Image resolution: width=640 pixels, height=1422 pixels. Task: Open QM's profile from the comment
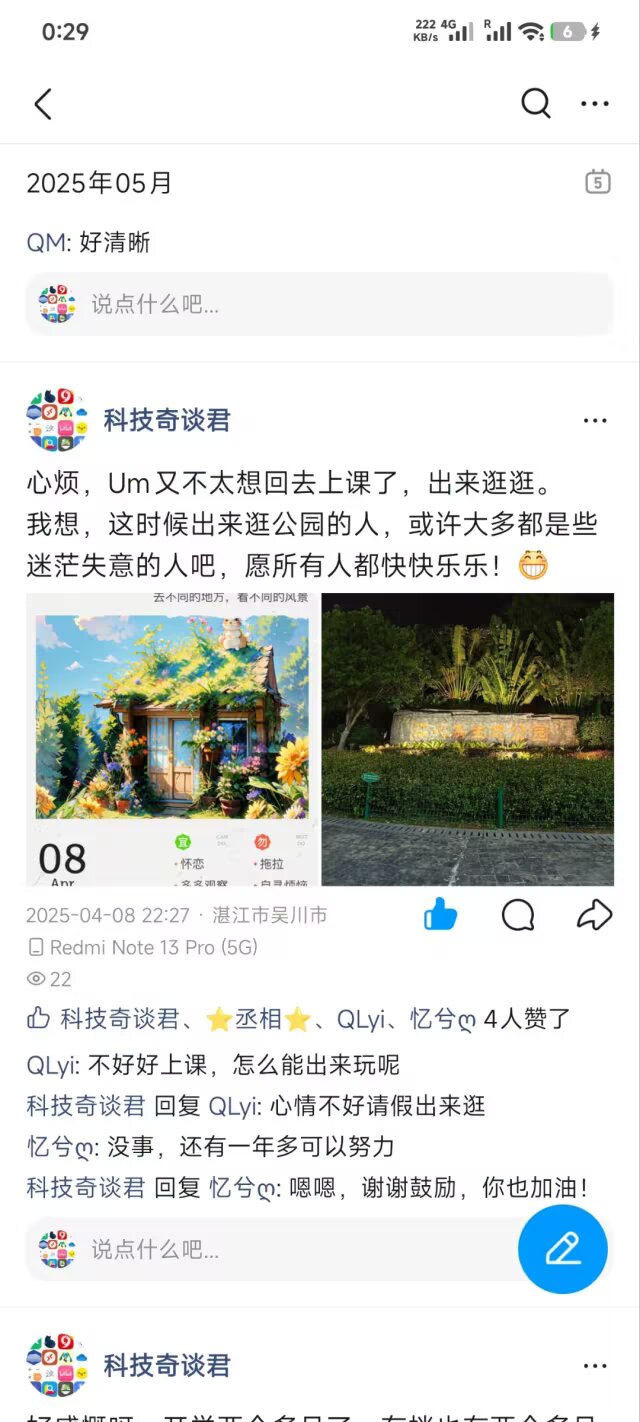[46, 242]
